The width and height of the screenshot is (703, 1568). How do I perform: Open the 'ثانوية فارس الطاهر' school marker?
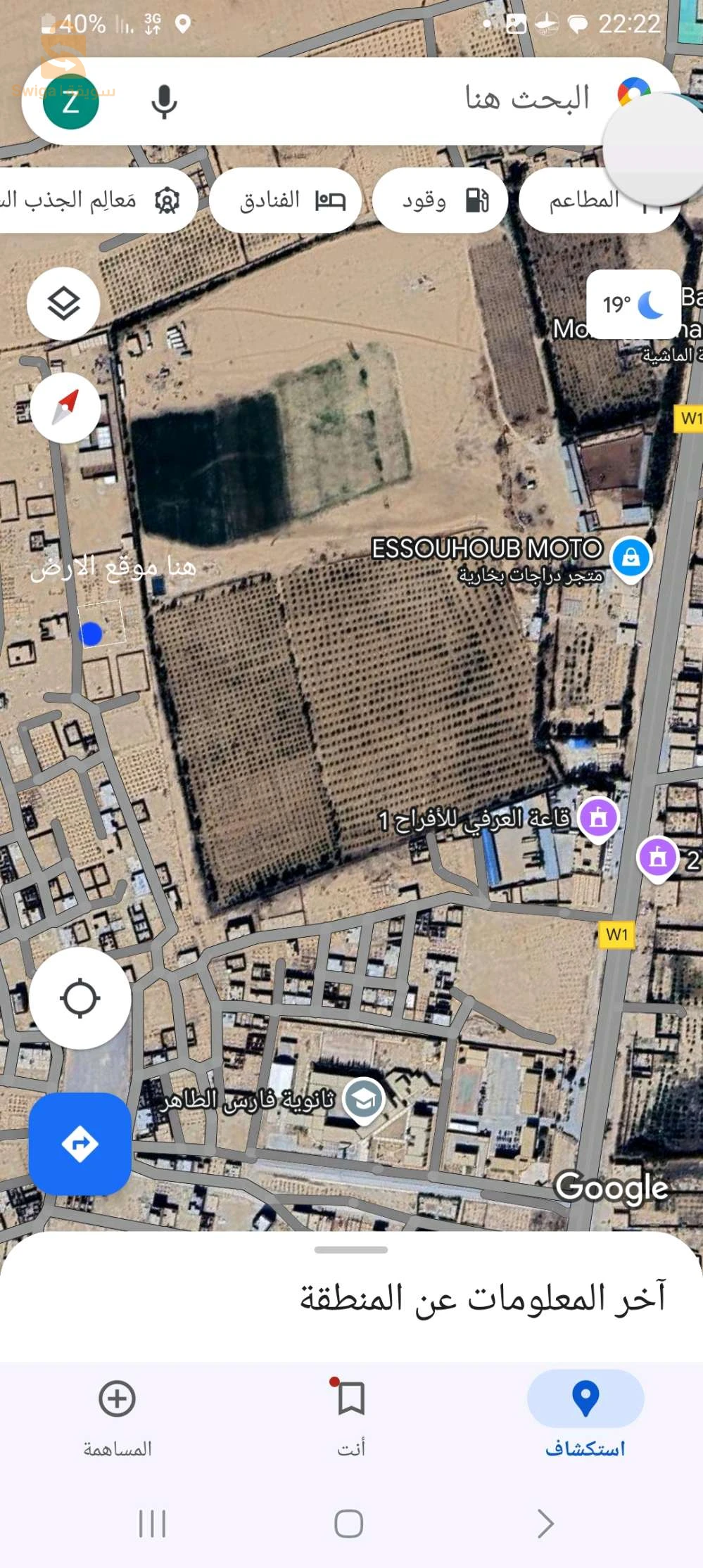click(363, 1099)
